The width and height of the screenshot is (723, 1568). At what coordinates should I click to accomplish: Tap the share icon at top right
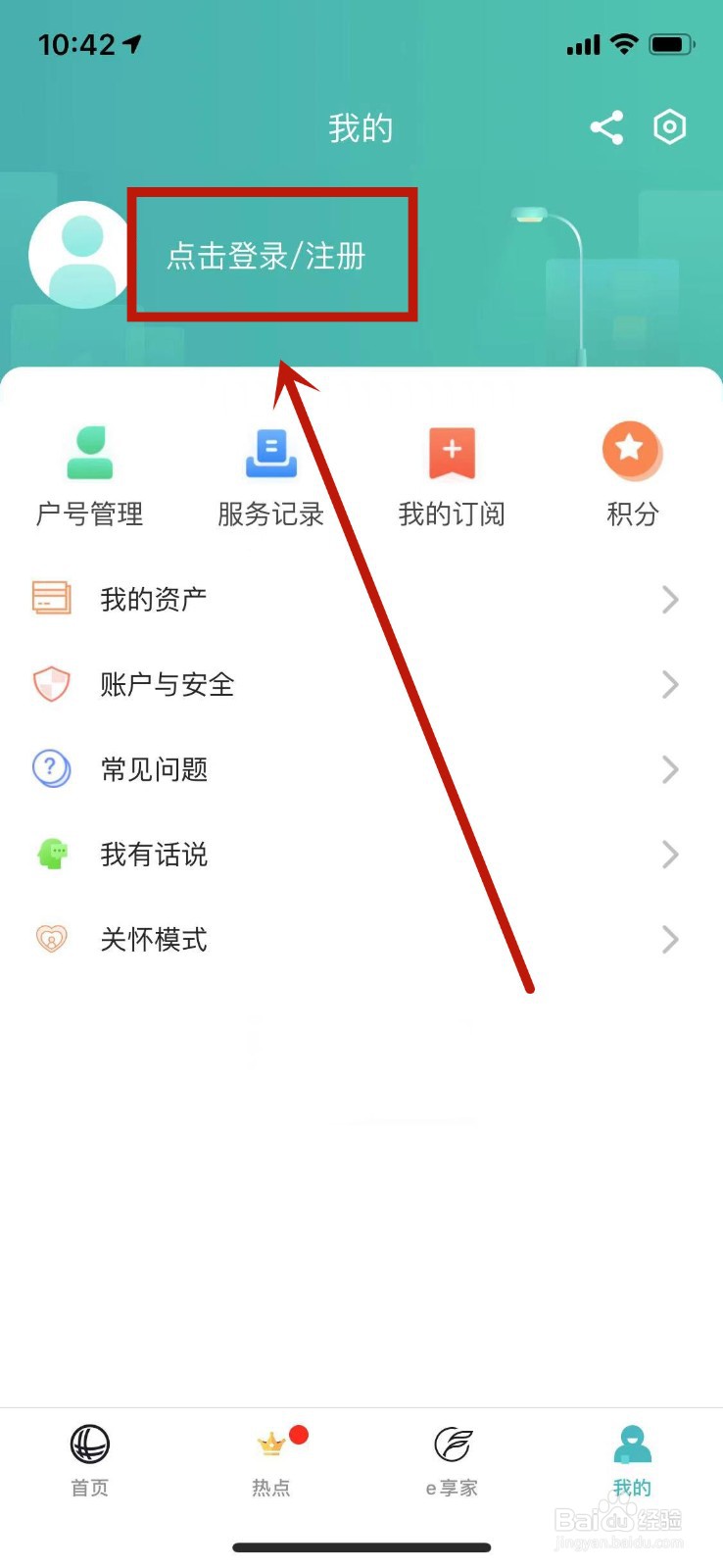605,125
